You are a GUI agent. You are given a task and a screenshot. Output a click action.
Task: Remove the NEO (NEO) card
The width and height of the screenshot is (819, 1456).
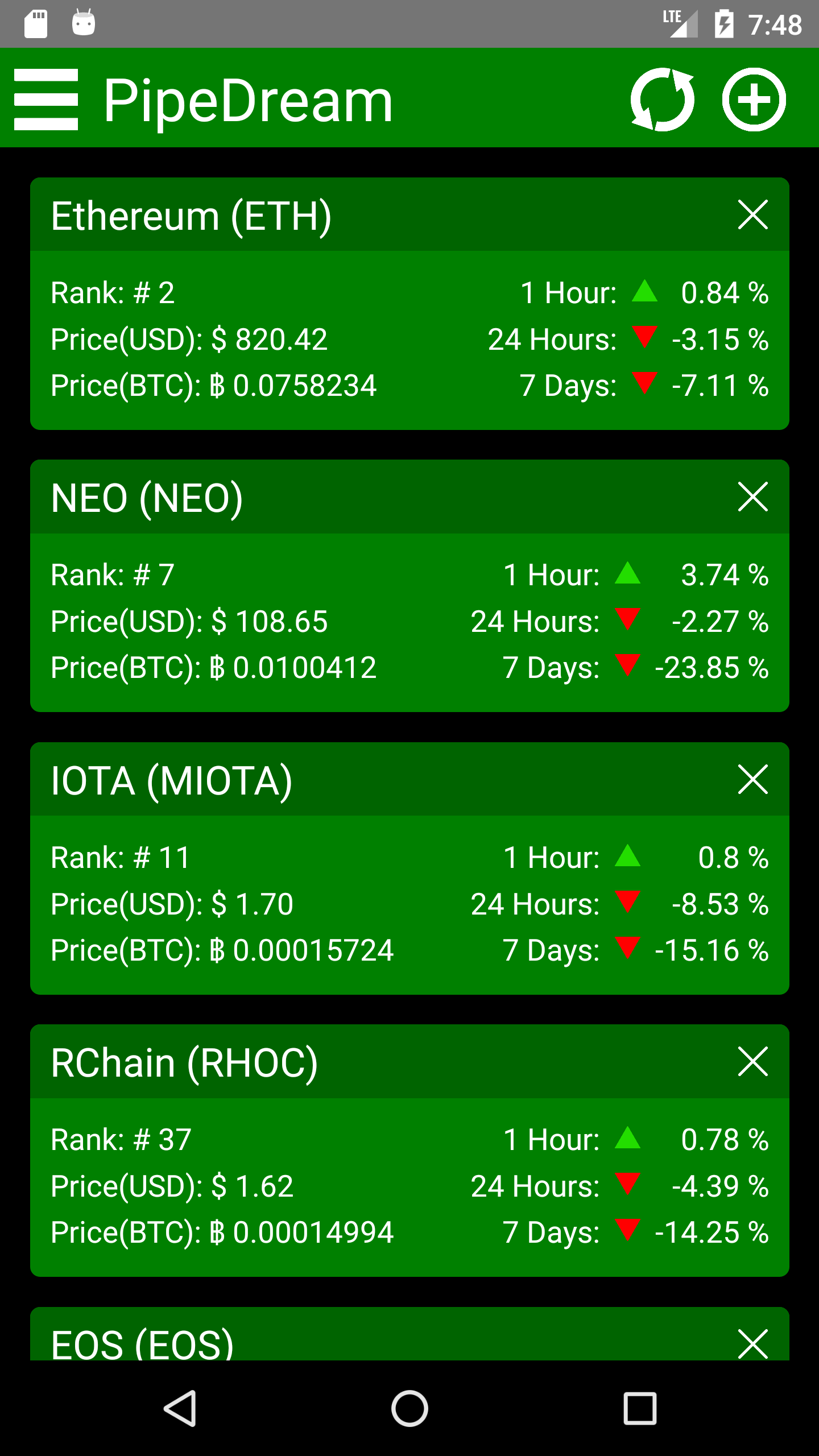coord(752,497)
